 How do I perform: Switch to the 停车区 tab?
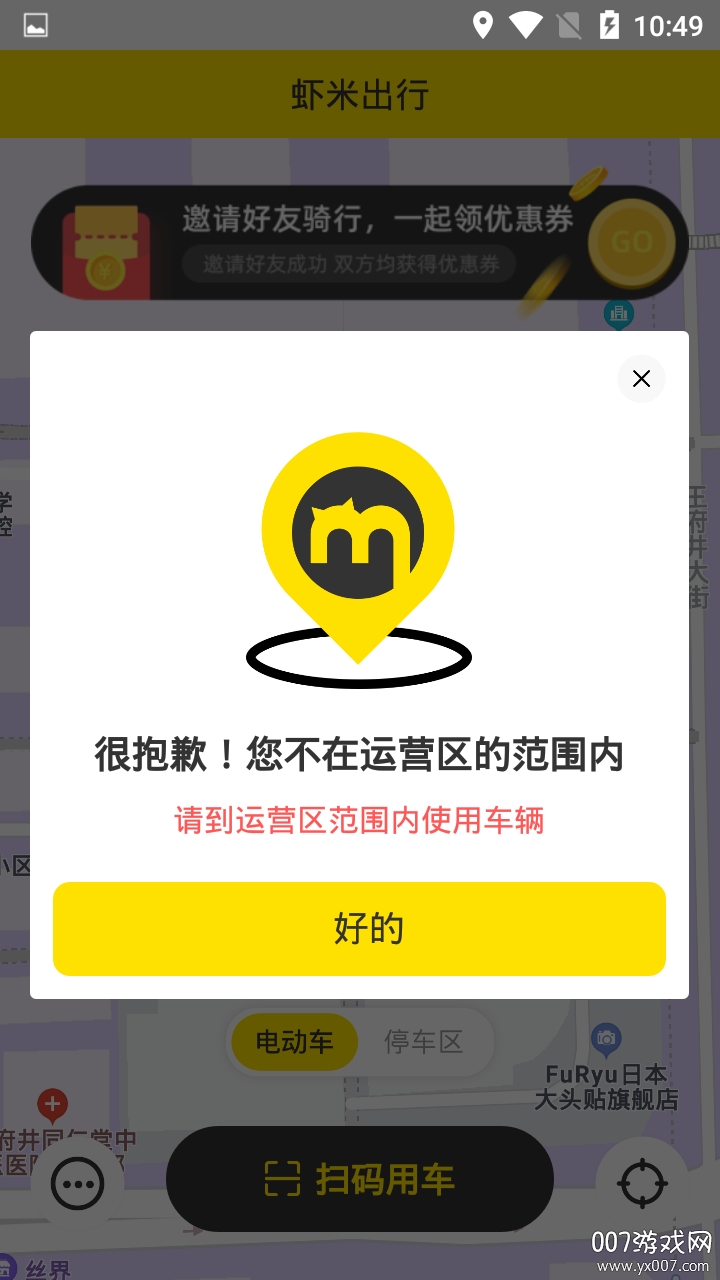pos(424,1042)
